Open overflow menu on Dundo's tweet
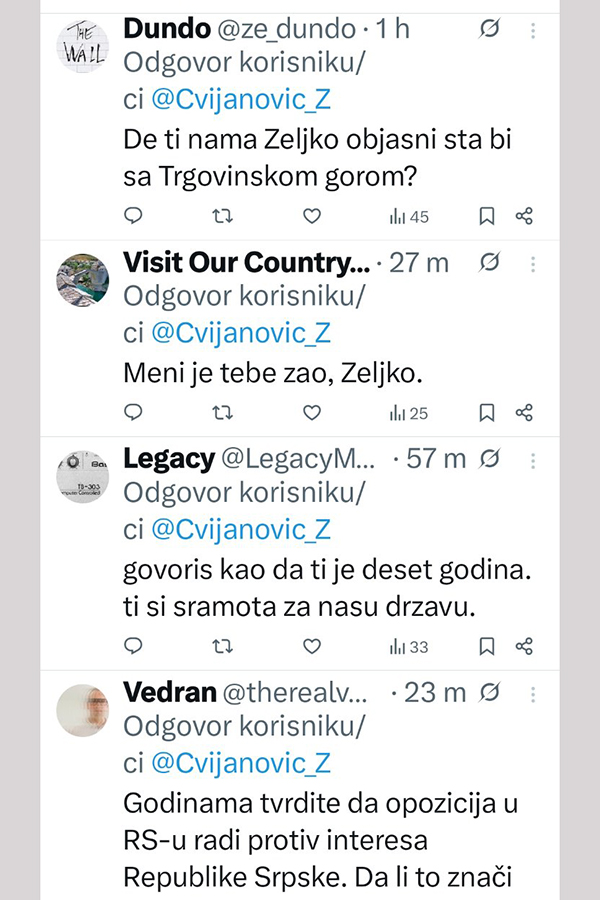The image size is (600, 900). point(533,31)
